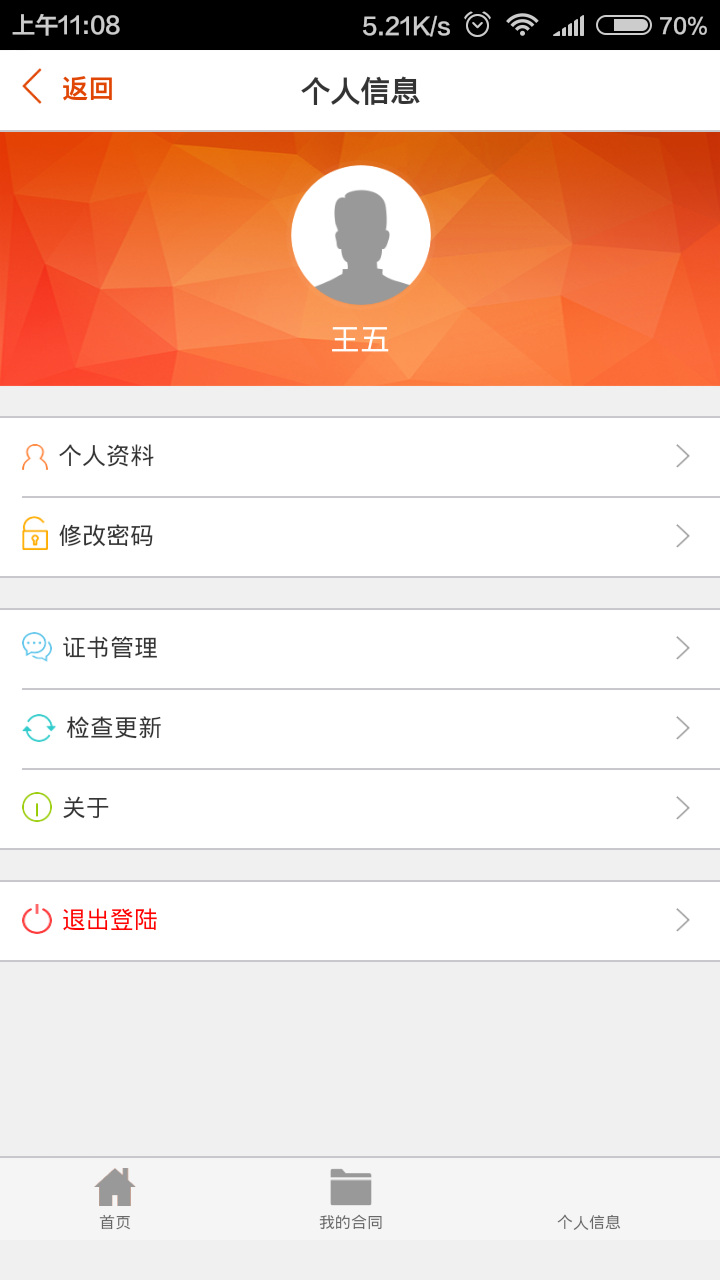Screen dimensions: 720x1280
Task: Select 检查更新 to check for updates
Action: pos(360,728)
